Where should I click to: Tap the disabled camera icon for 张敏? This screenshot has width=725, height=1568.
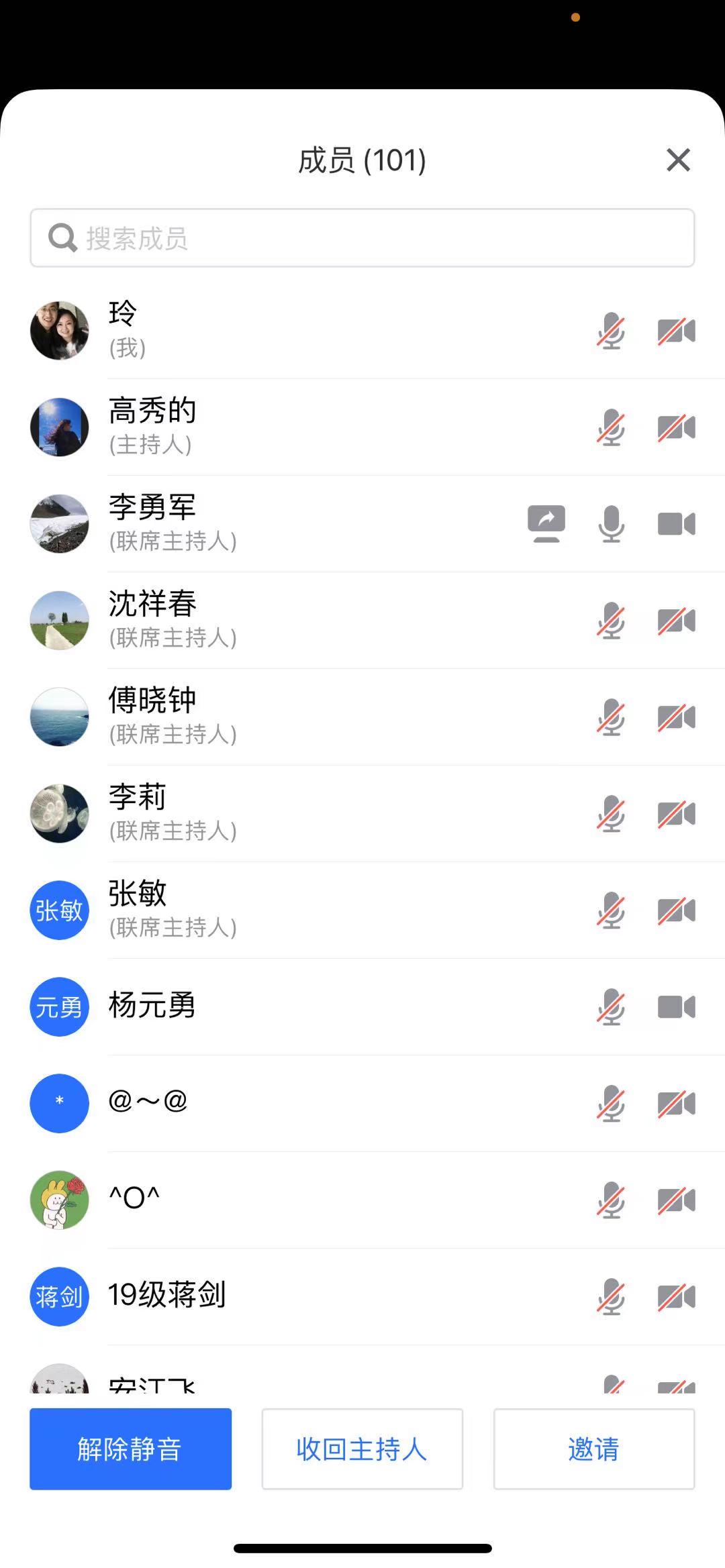click(x=676, y=910)
